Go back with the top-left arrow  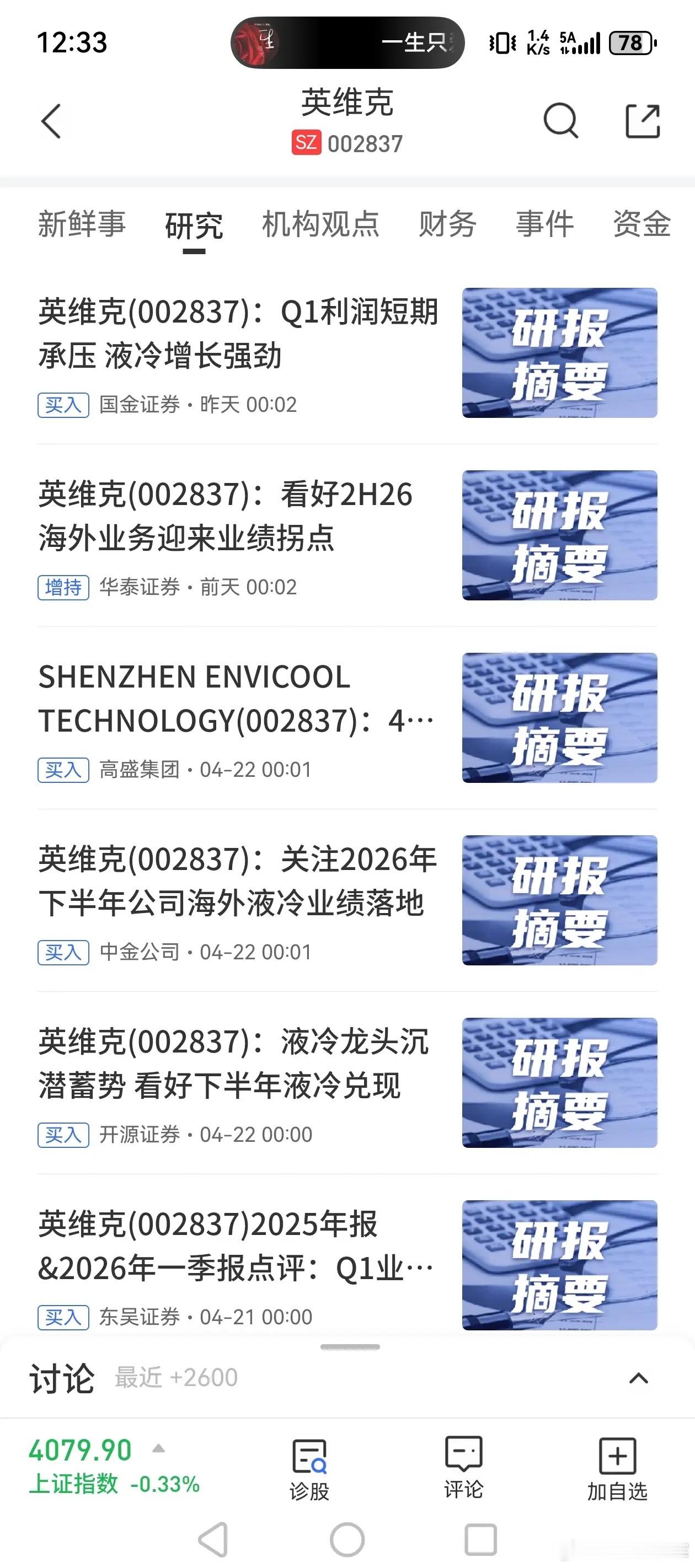(x=52, y=121)
